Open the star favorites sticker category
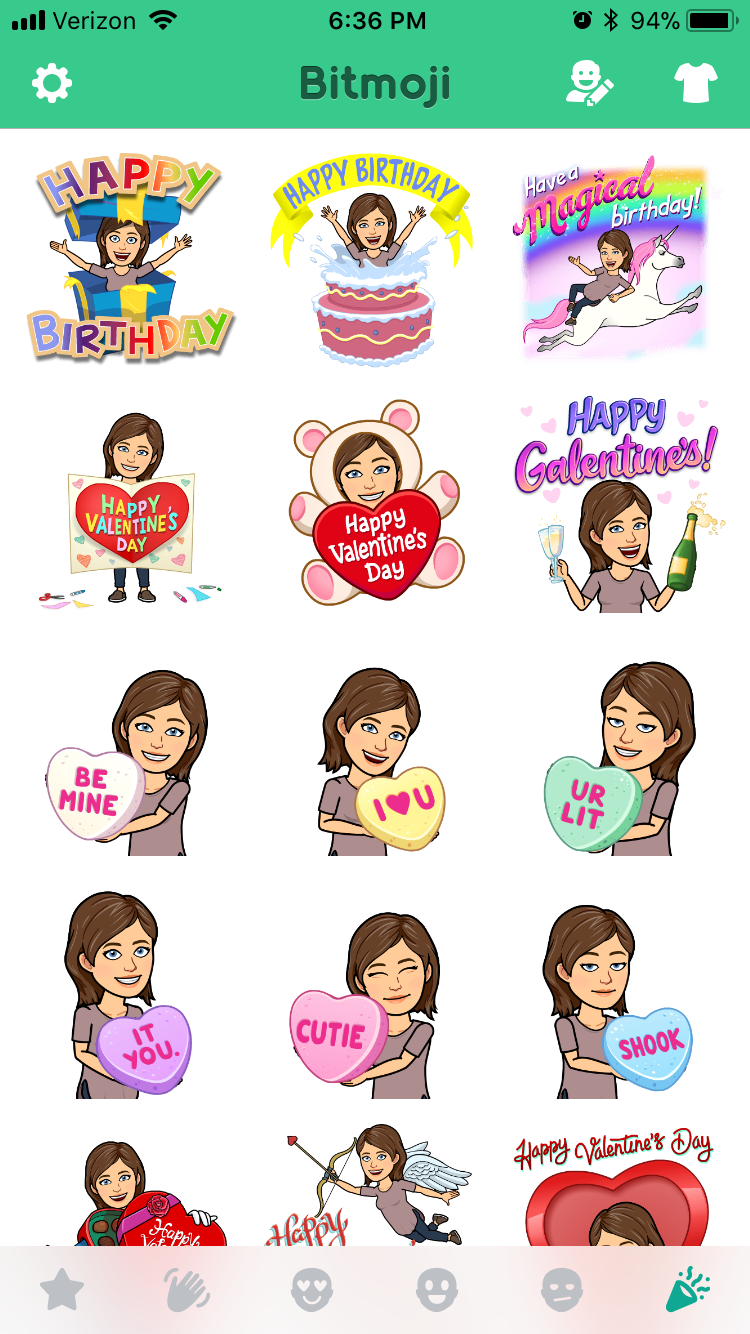Viewport: 750px width, 1334px height. 62,1290
